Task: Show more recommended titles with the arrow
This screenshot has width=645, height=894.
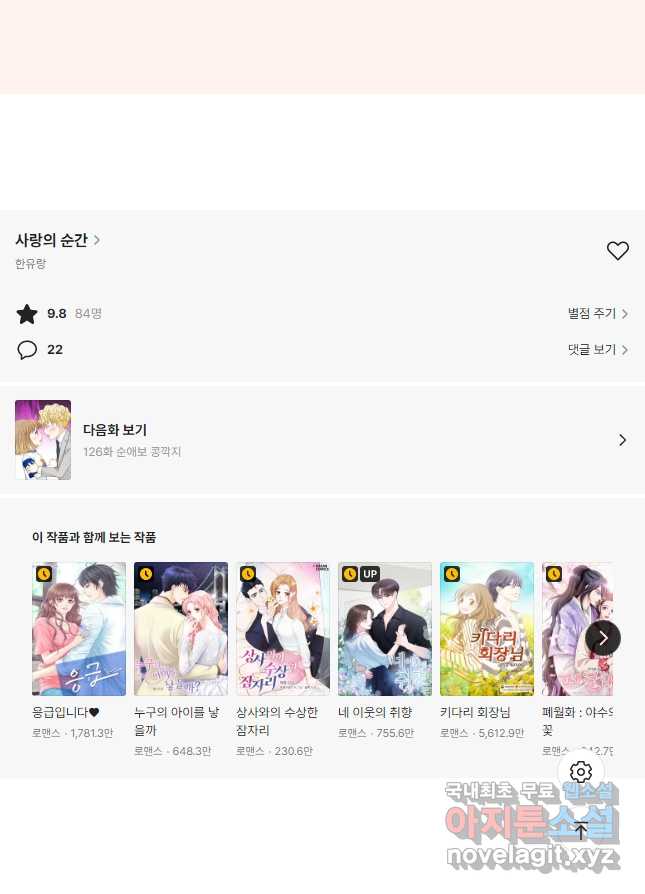Action: (603, 637)
